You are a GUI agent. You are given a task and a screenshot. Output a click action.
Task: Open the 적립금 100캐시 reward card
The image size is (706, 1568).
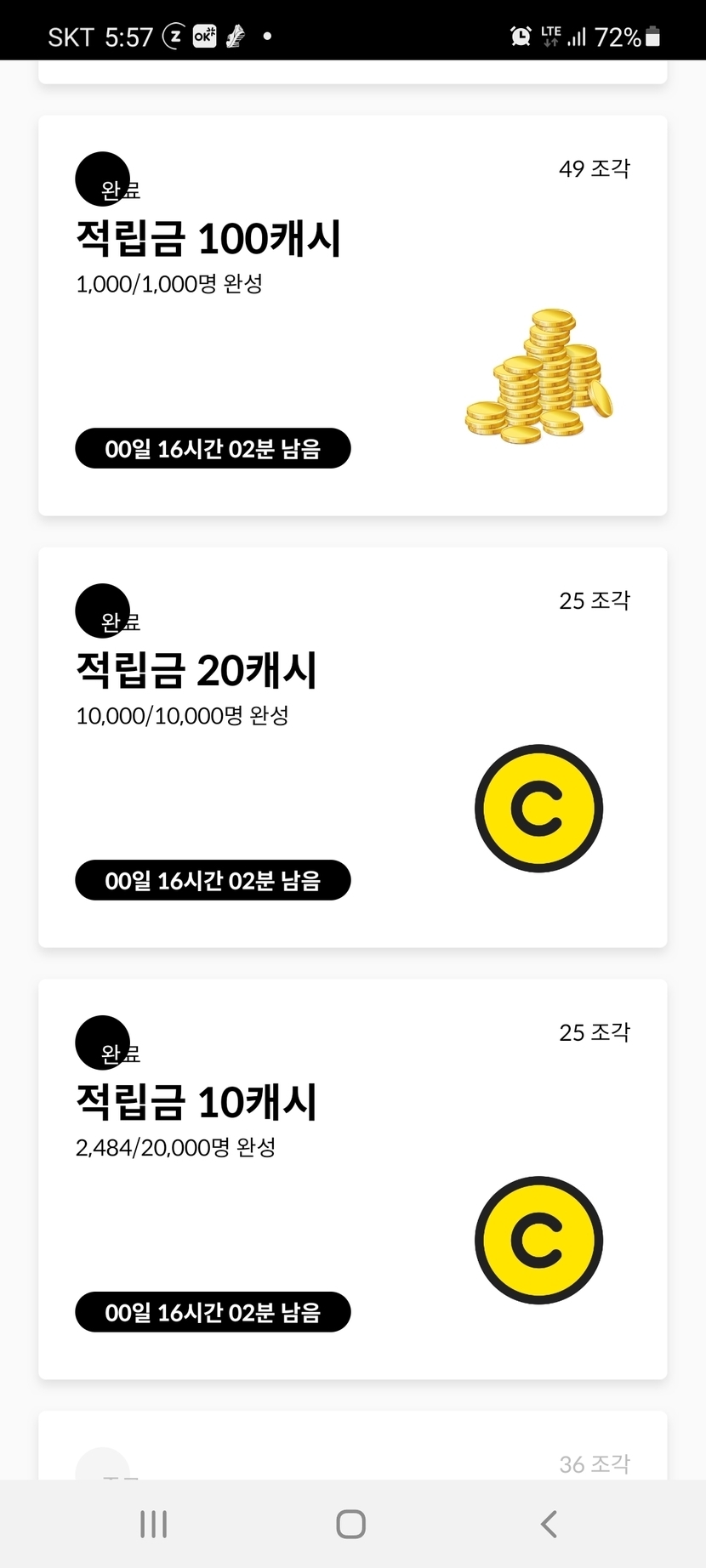click(x=352, y=315)
